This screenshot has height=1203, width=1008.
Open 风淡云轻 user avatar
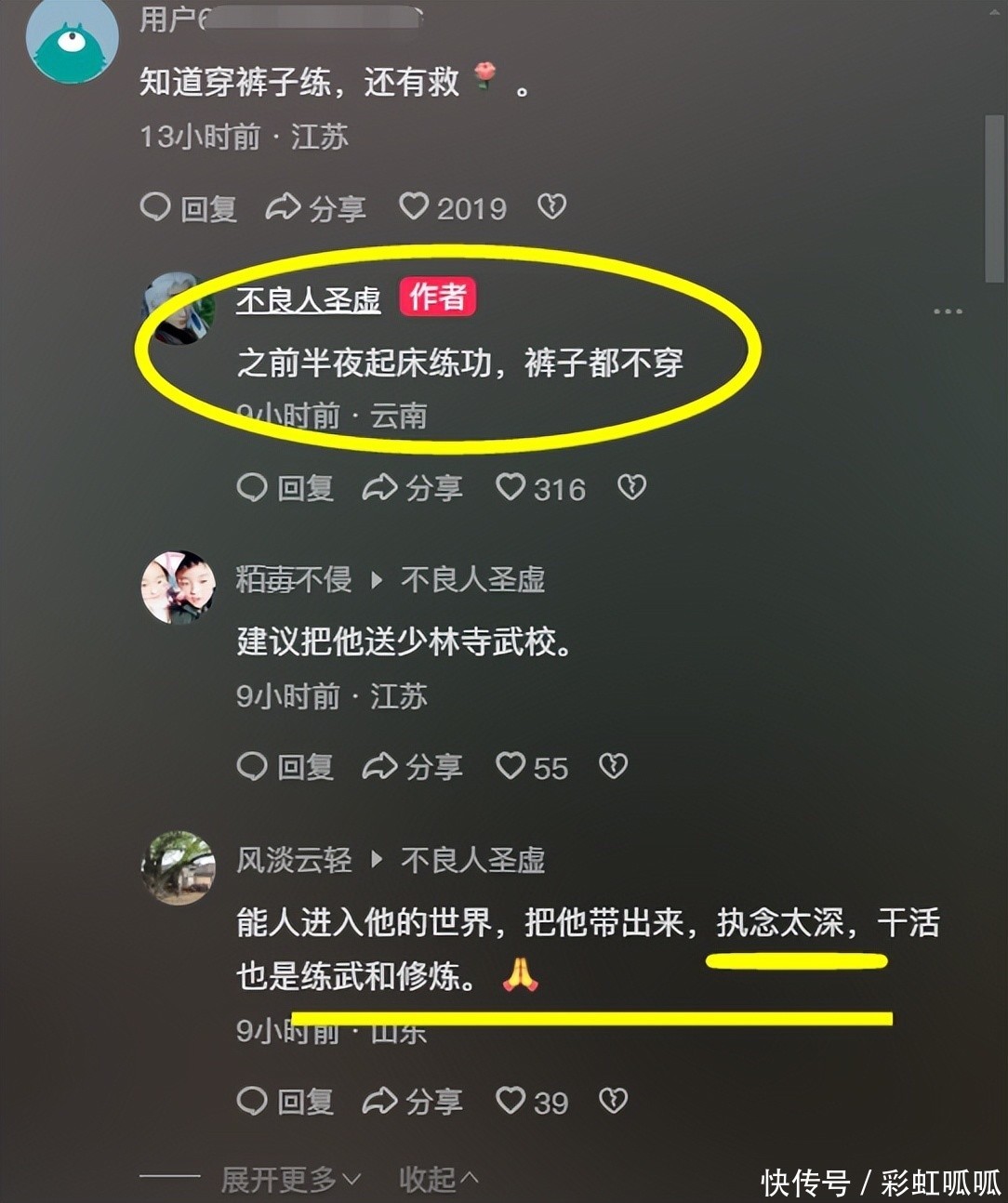[x=178, y=867]
